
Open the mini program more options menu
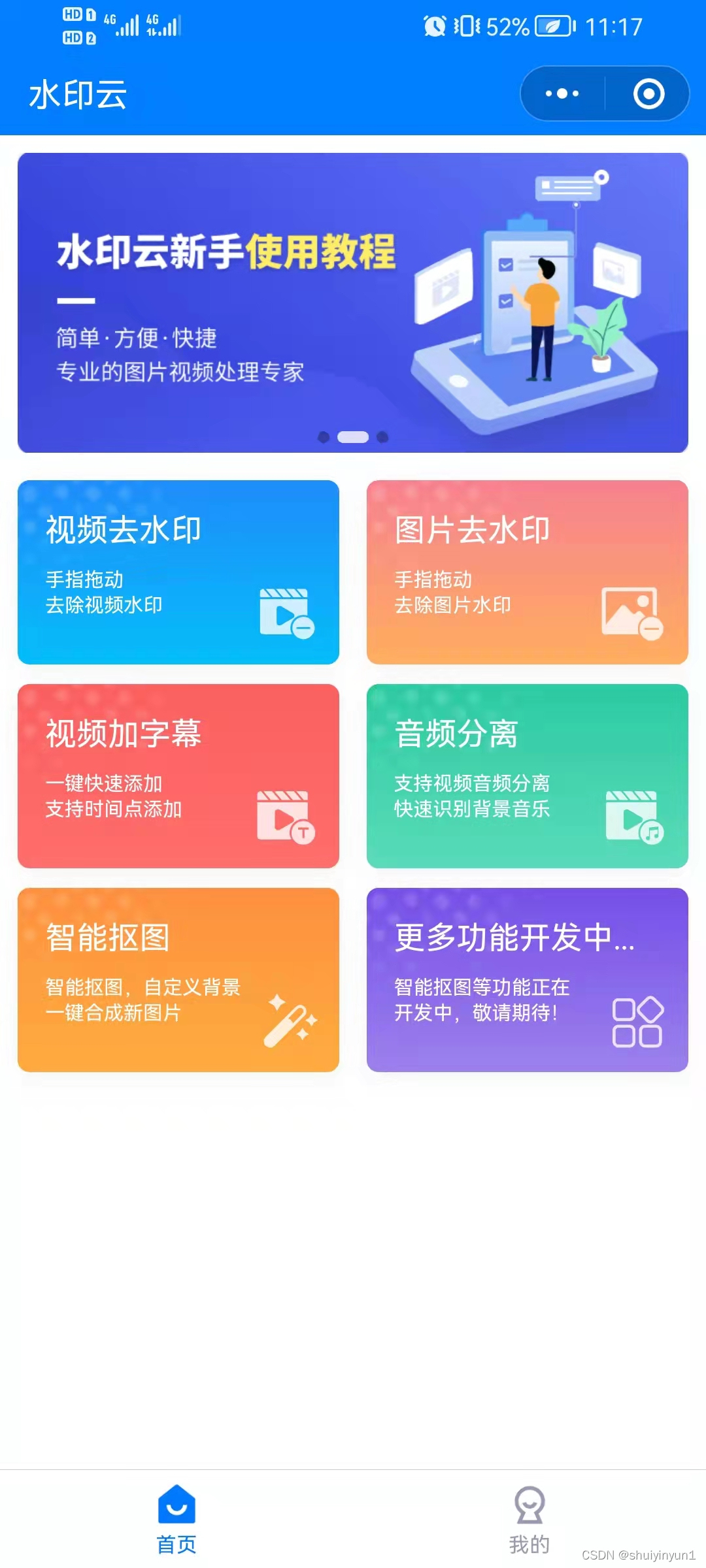point(562,94)
